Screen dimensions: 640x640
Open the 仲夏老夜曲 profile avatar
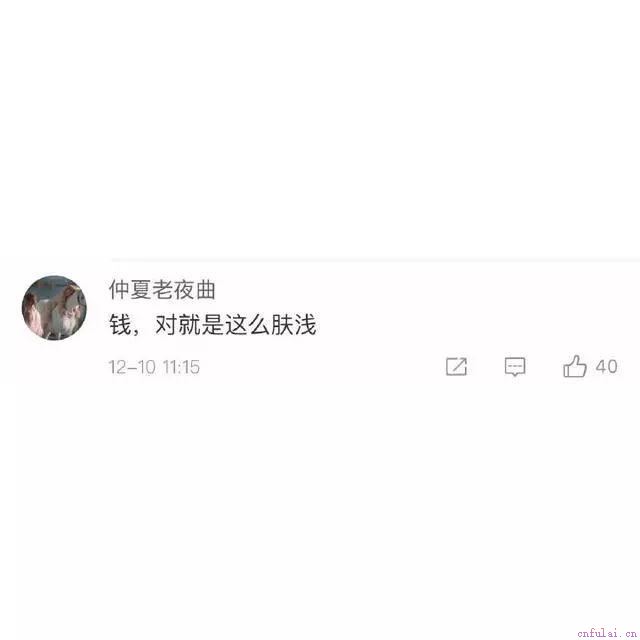(54, 307)
